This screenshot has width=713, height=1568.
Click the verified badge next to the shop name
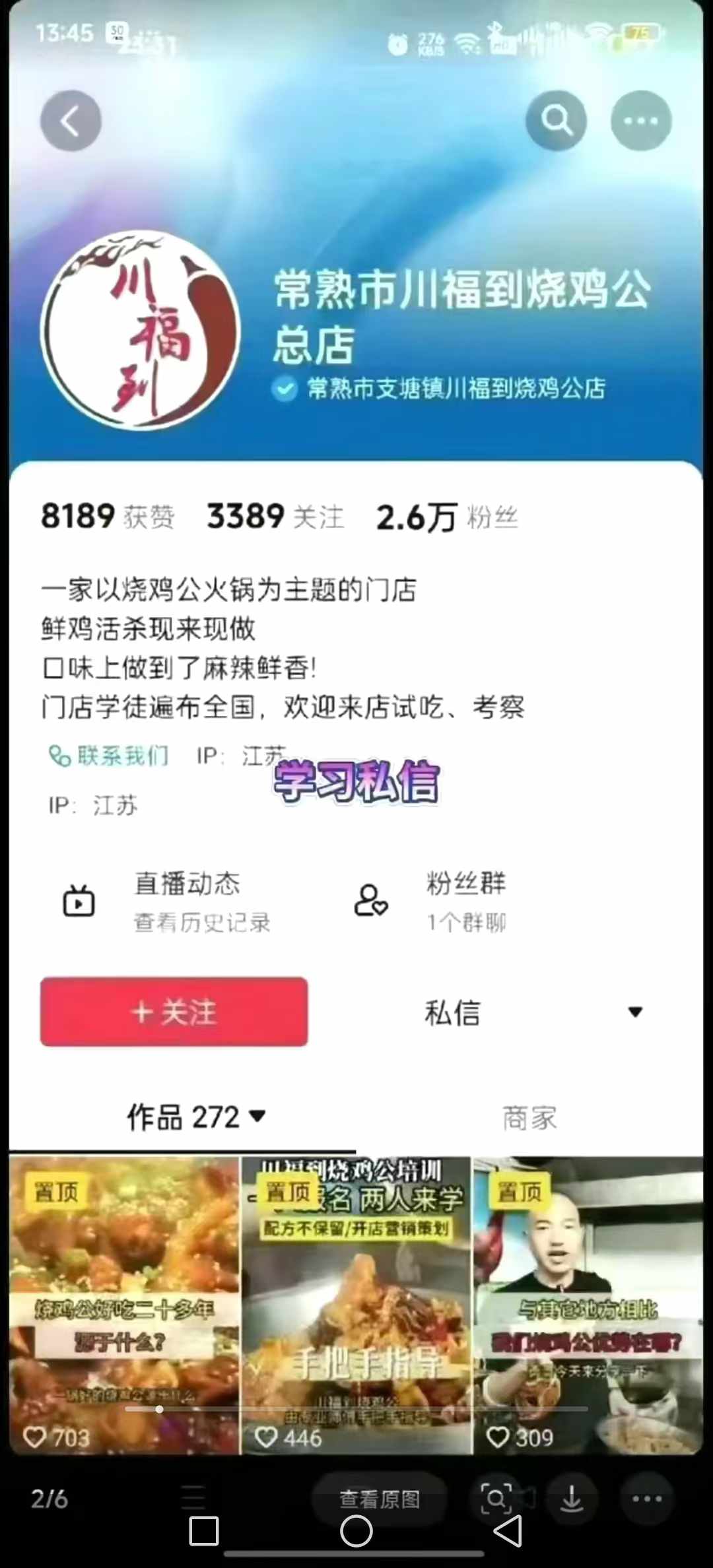(x=284, y=390)
